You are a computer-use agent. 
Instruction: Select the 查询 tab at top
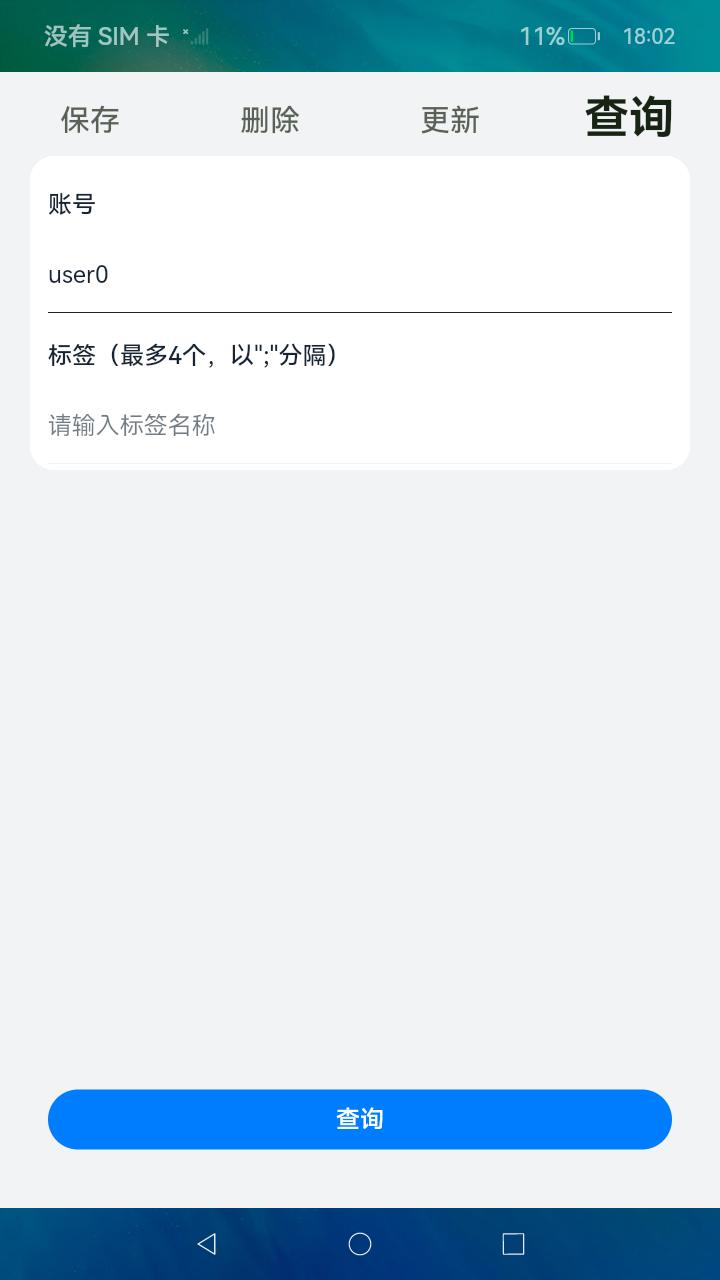click(x=628, y=118)
